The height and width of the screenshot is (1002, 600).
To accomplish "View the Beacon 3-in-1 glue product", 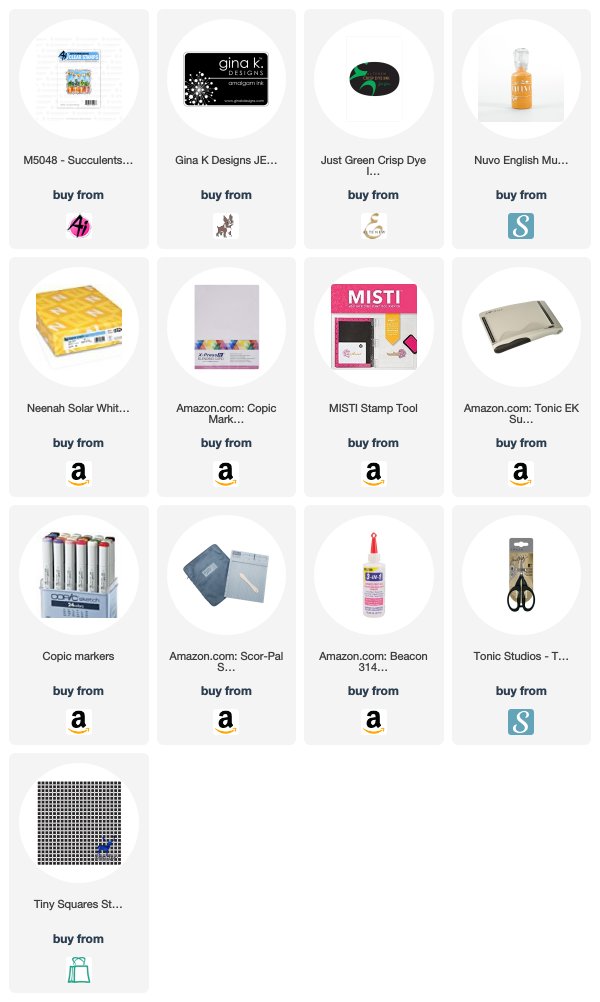I will pyautogui.click(x=374, y=575).
